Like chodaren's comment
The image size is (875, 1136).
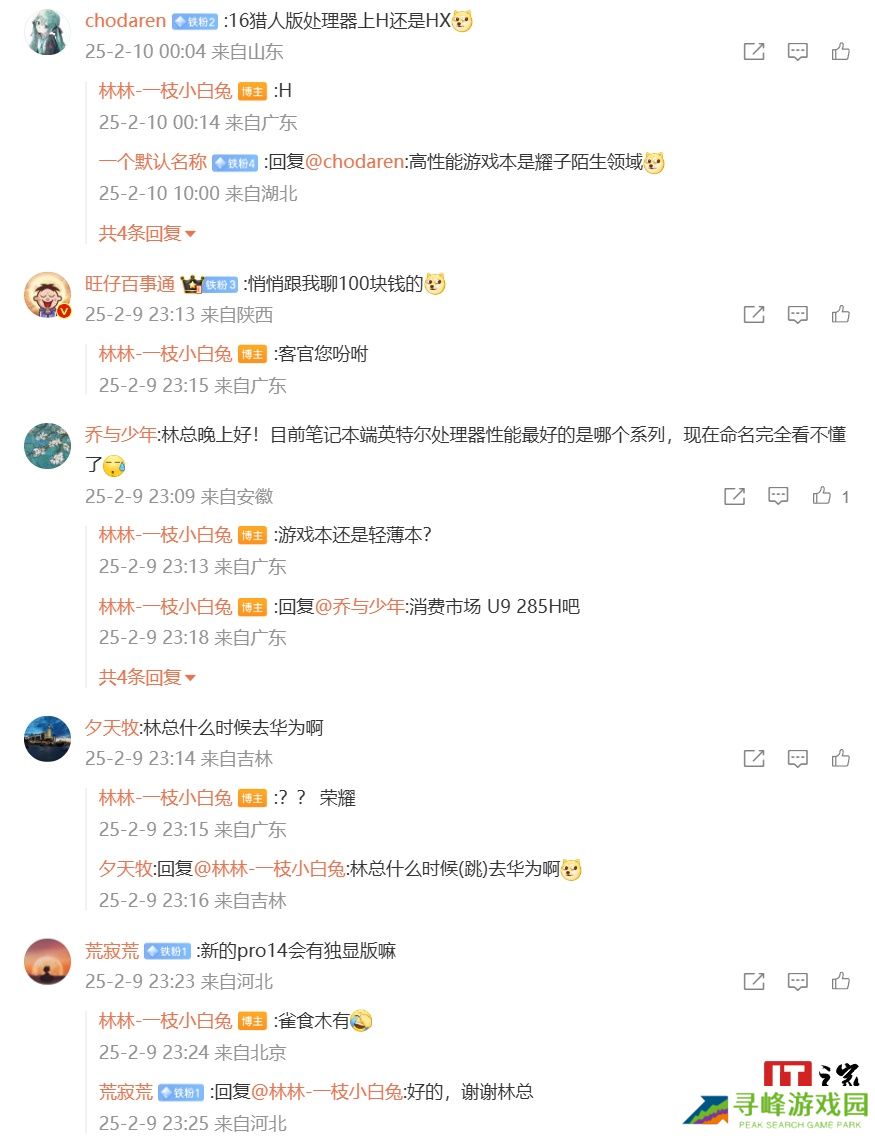840,52
